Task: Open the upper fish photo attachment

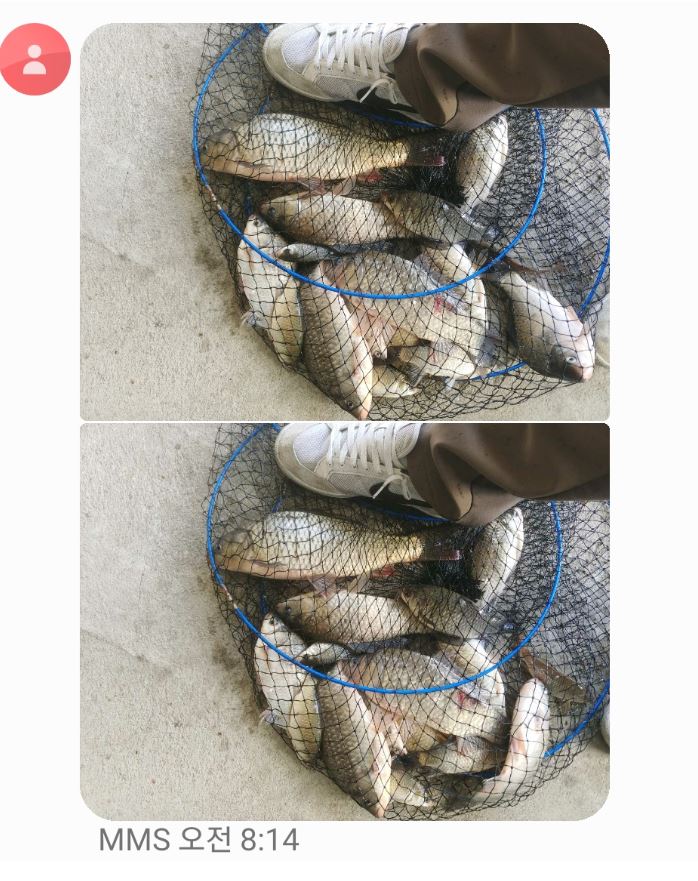Action: coord(344,222)
